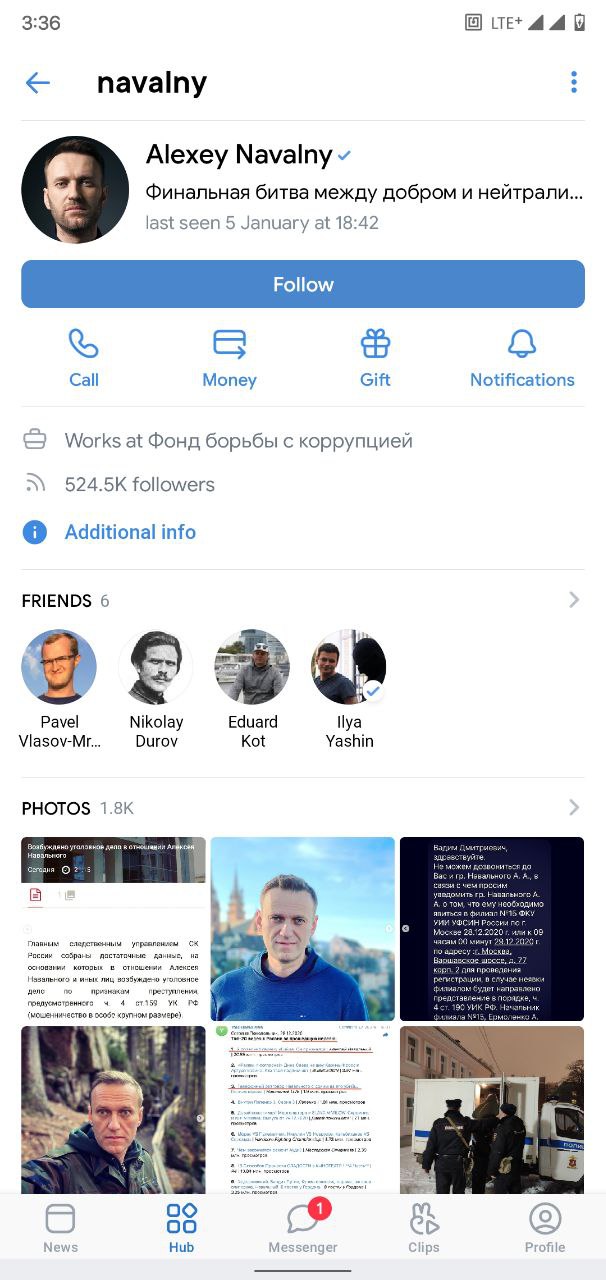Send a gift to this user
Viewport: 606px width, 1280px height.
(375, 357)
